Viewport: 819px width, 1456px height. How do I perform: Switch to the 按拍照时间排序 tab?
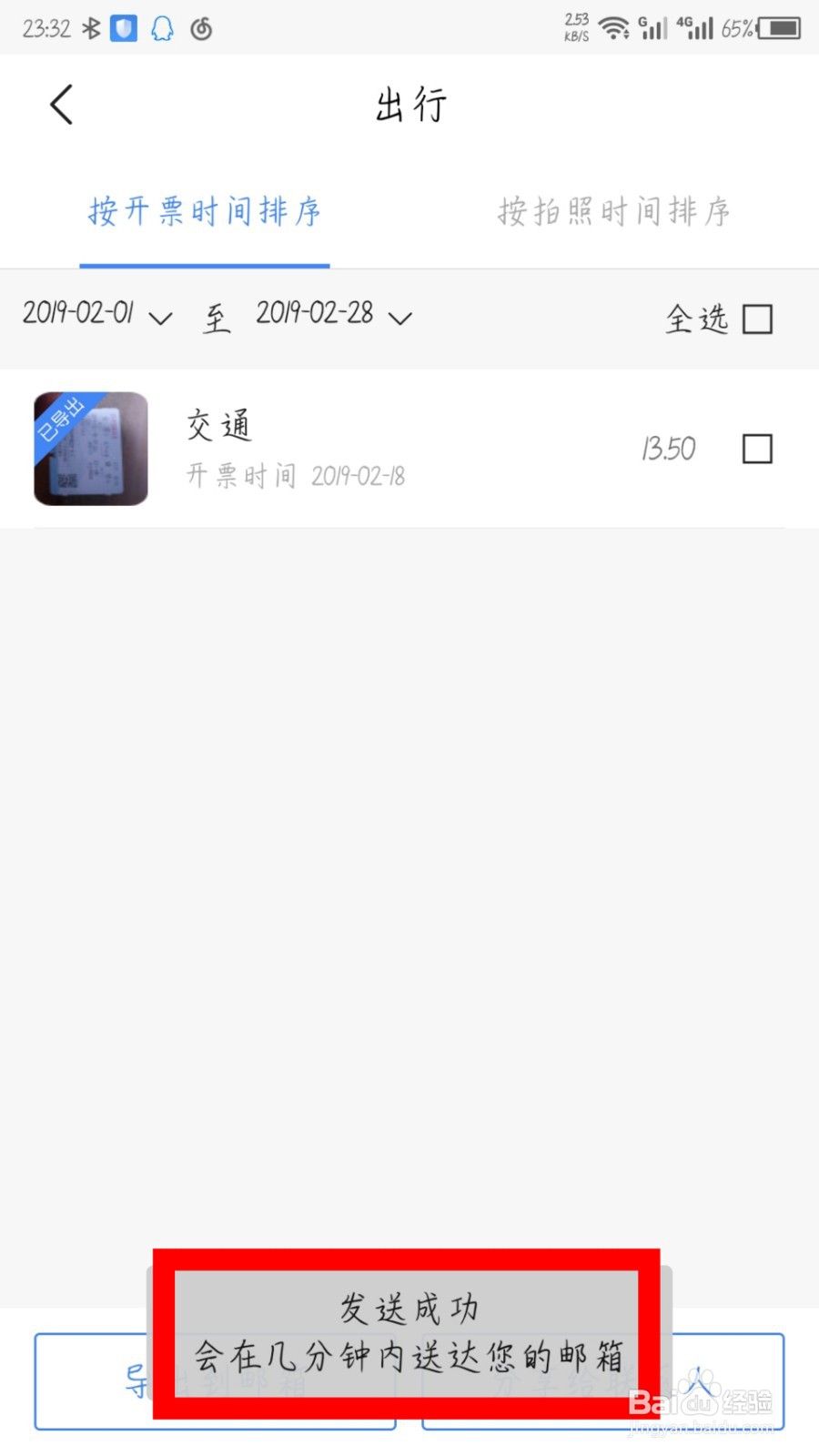[x=613, y=212]
